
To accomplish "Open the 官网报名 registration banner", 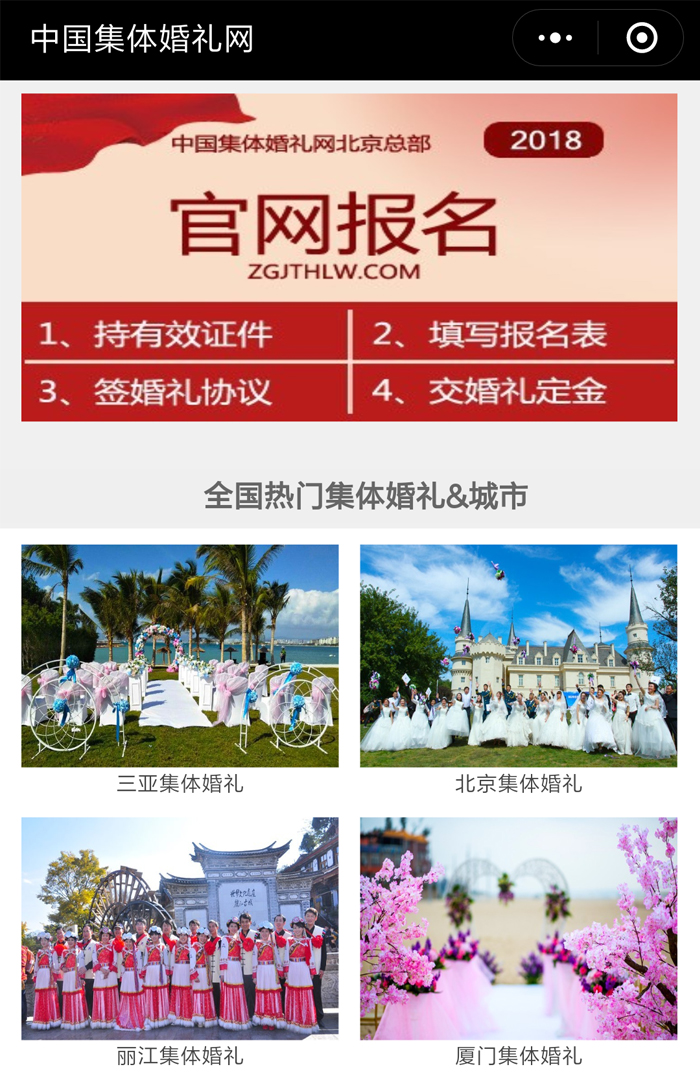I will [x=349, y=257].
